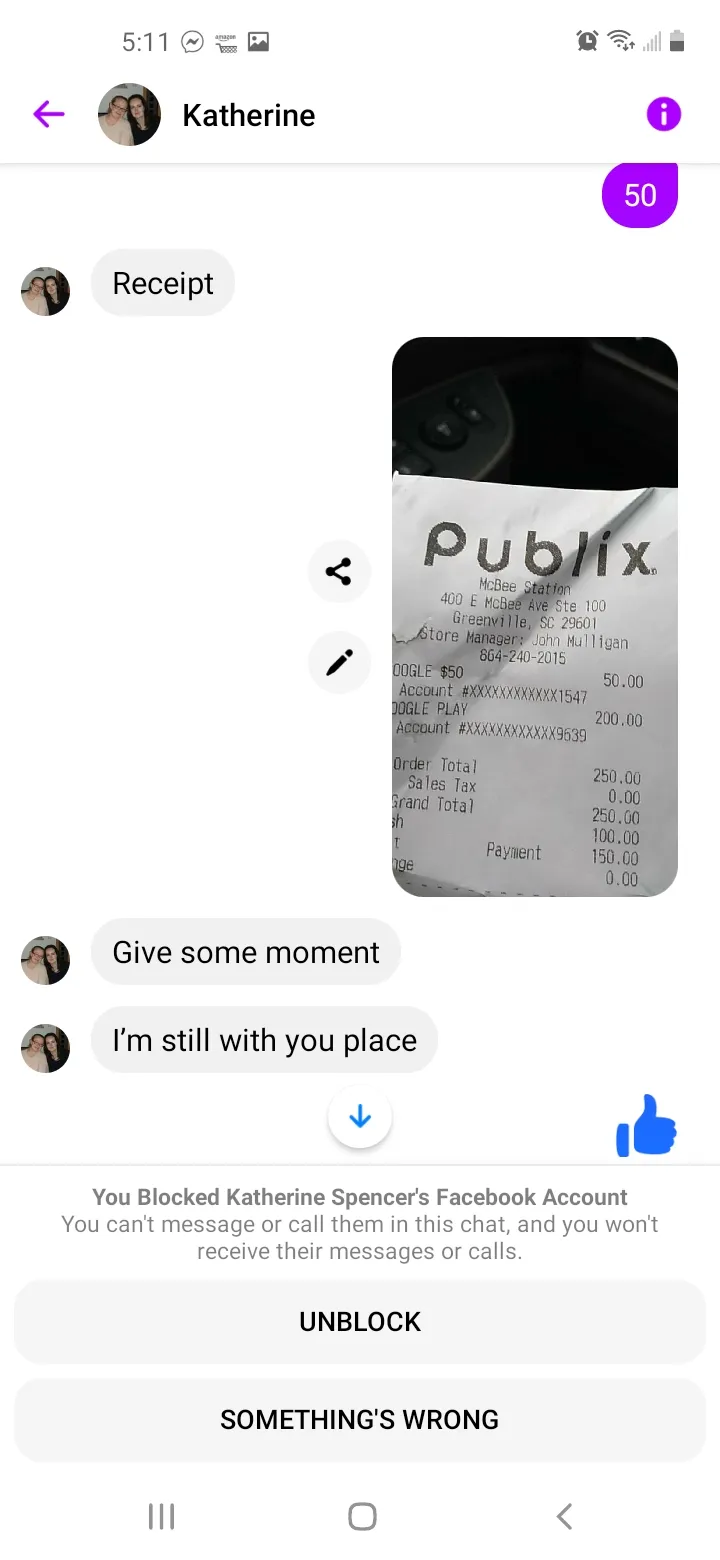This screenshot has height=1560, width=720.
Task: Open conversation info icon
Action: [x=664, y=114]
